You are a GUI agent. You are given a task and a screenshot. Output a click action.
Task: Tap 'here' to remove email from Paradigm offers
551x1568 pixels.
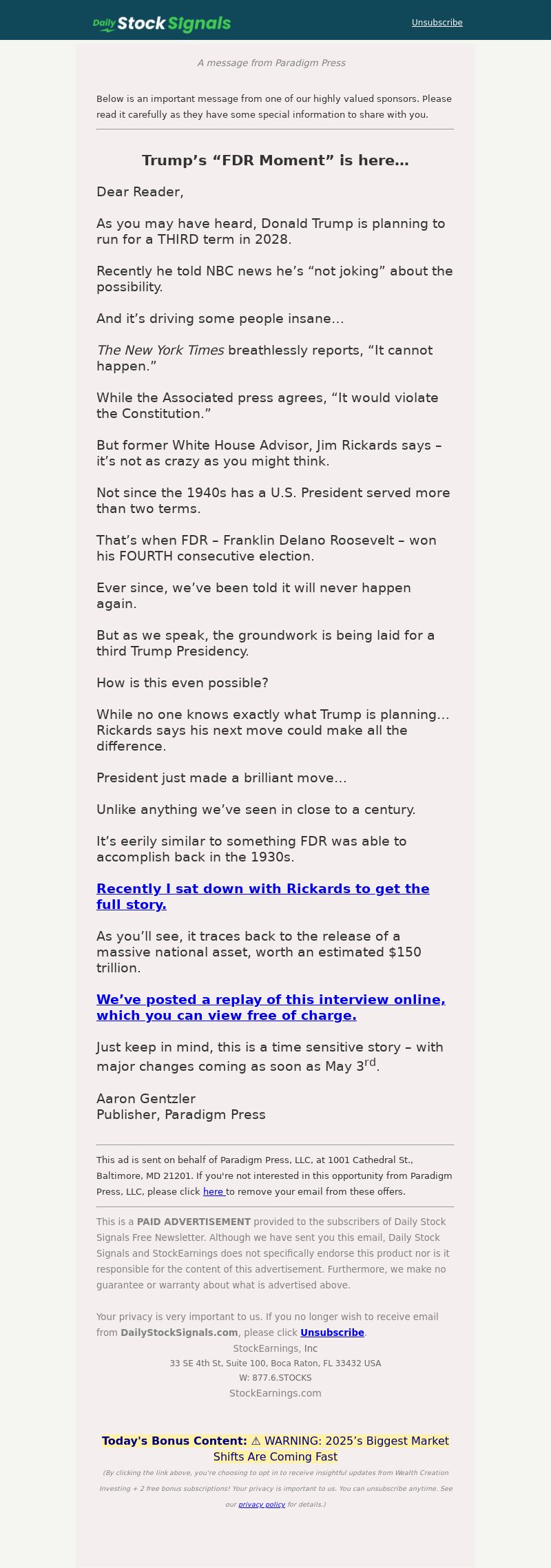coord(213,1191)
